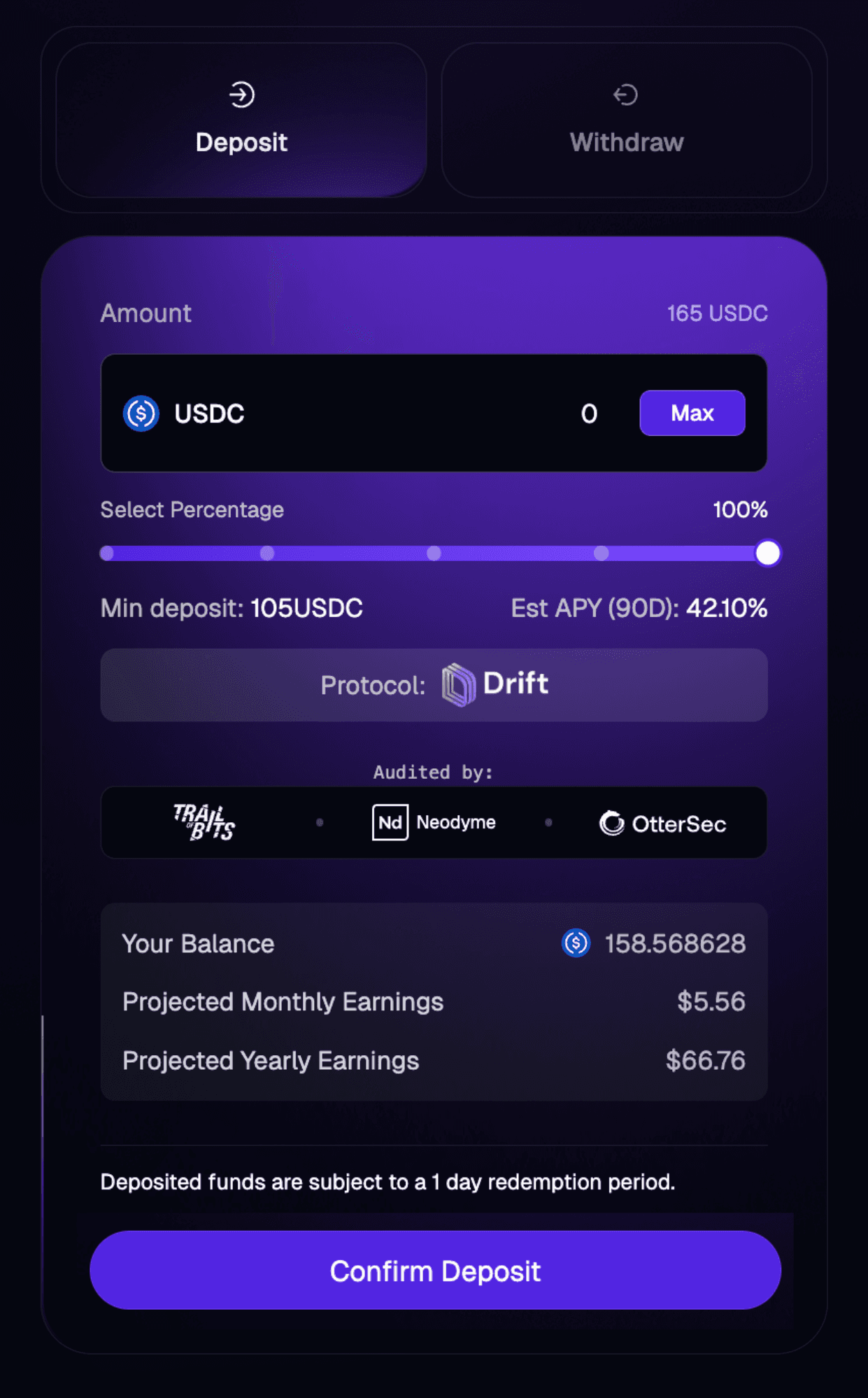Confirm Deposit

tap(435, 1270)
